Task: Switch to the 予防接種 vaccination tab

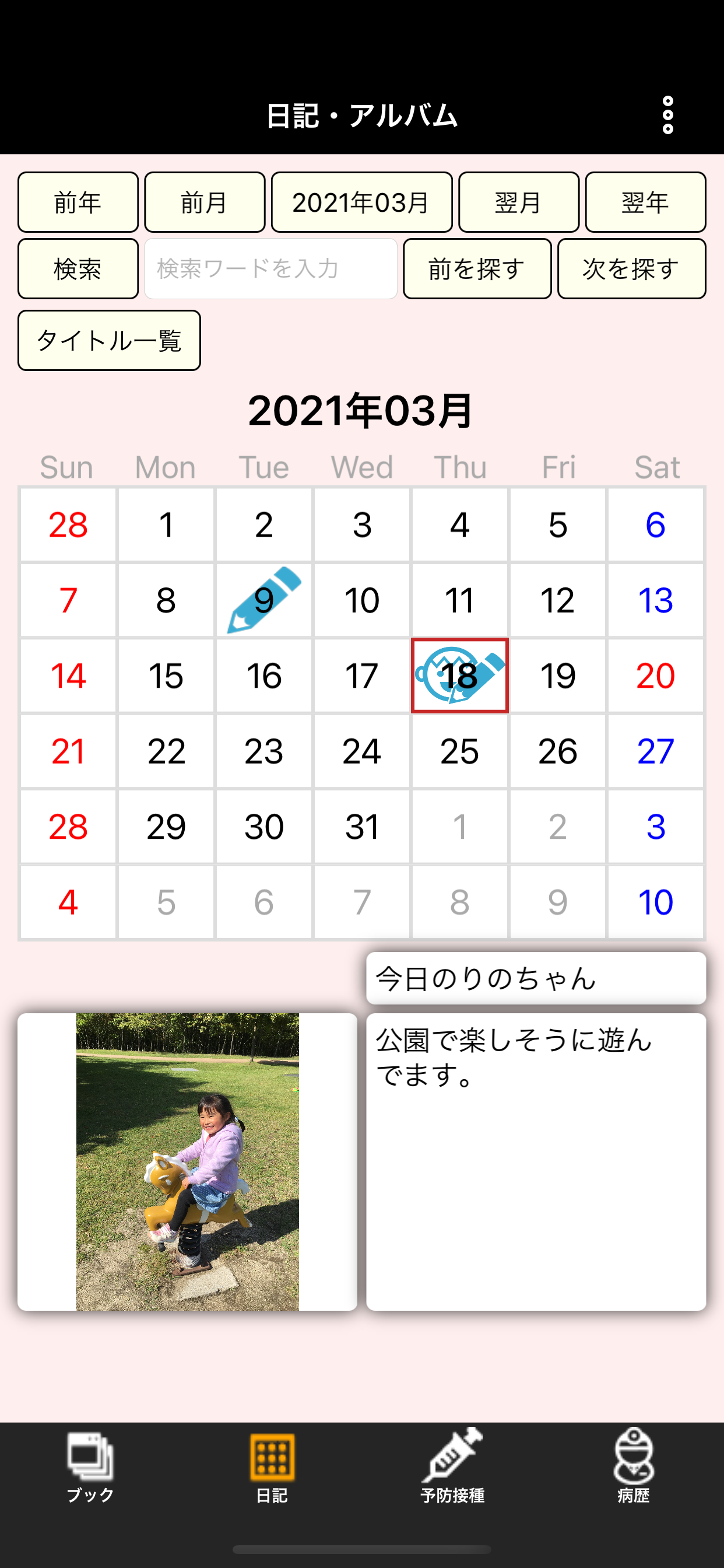Action: [x=452, y=1467]
